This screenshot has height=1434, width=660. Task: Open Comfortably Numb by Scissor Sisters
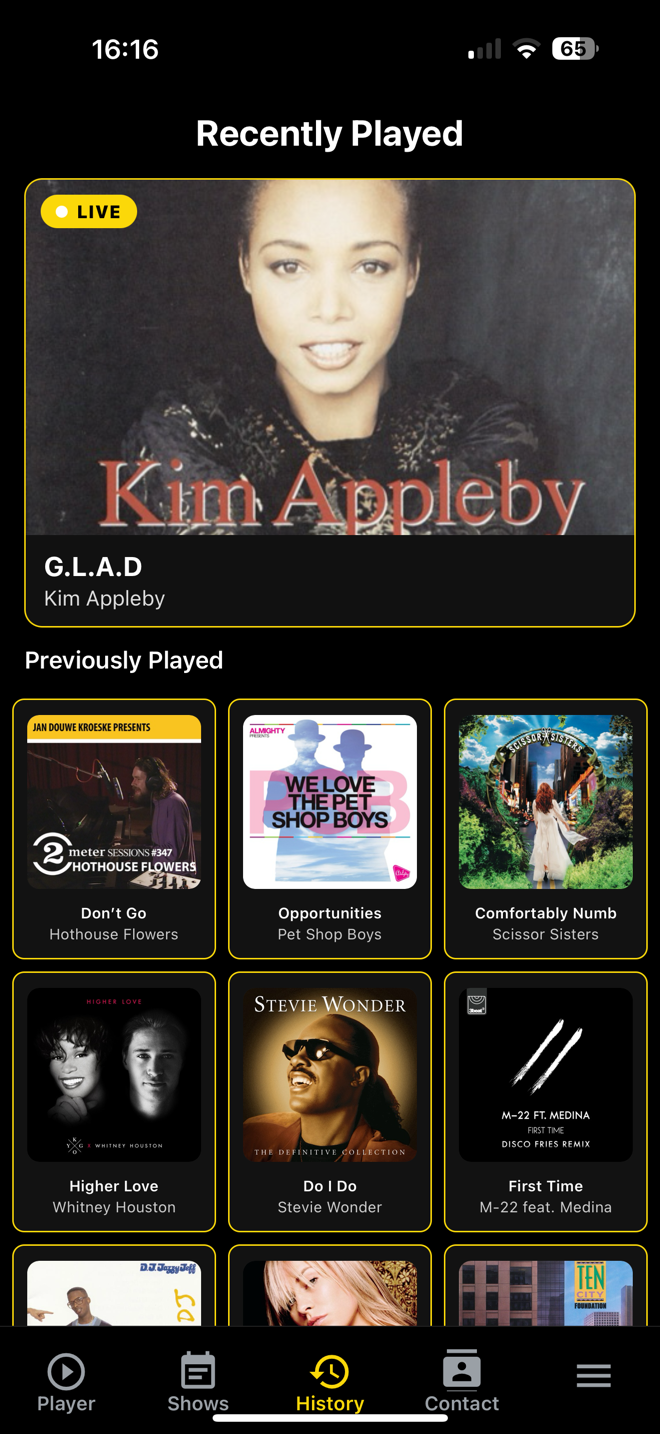tap(546, 828)
